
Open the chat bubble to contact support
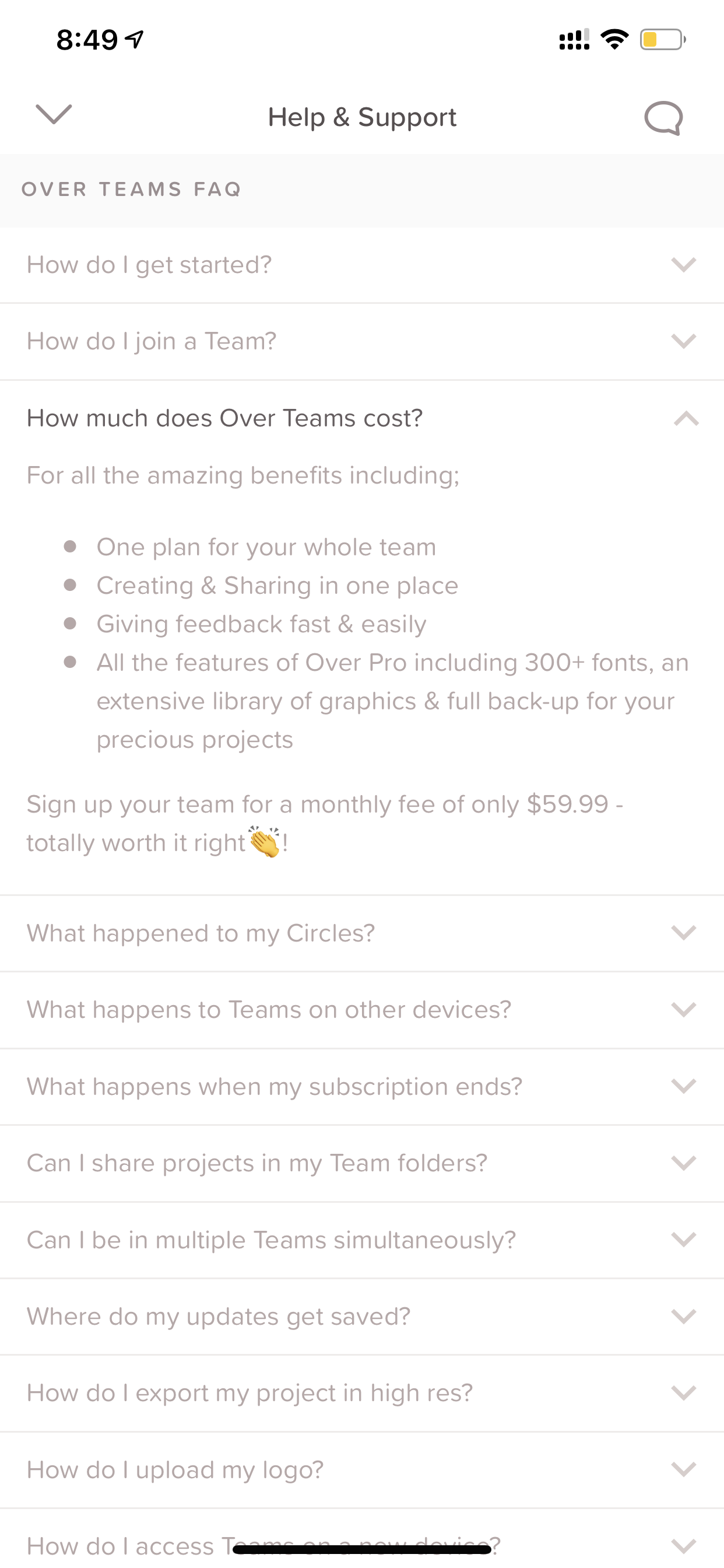click(664, 117)
